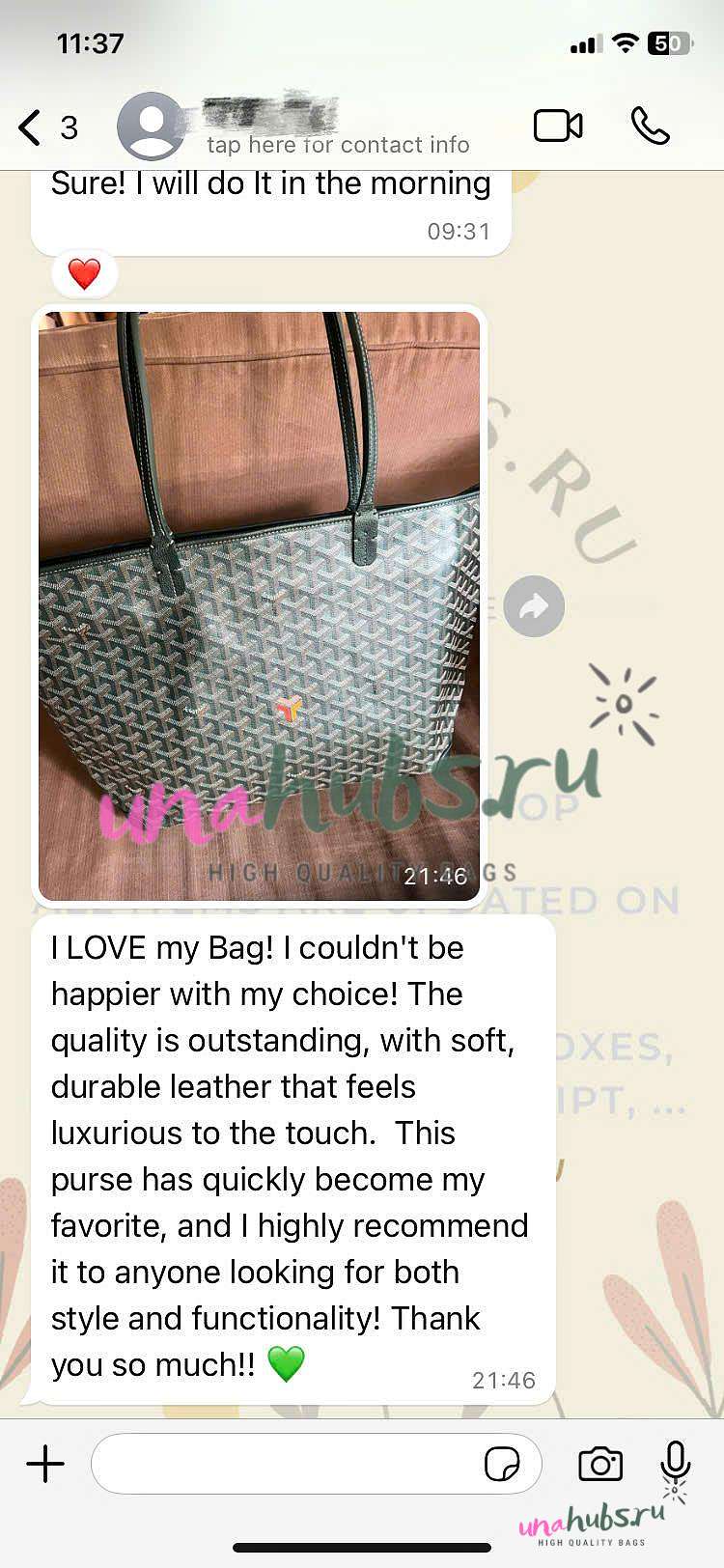View the heart reaction on the message

click(x=85, y=274)
